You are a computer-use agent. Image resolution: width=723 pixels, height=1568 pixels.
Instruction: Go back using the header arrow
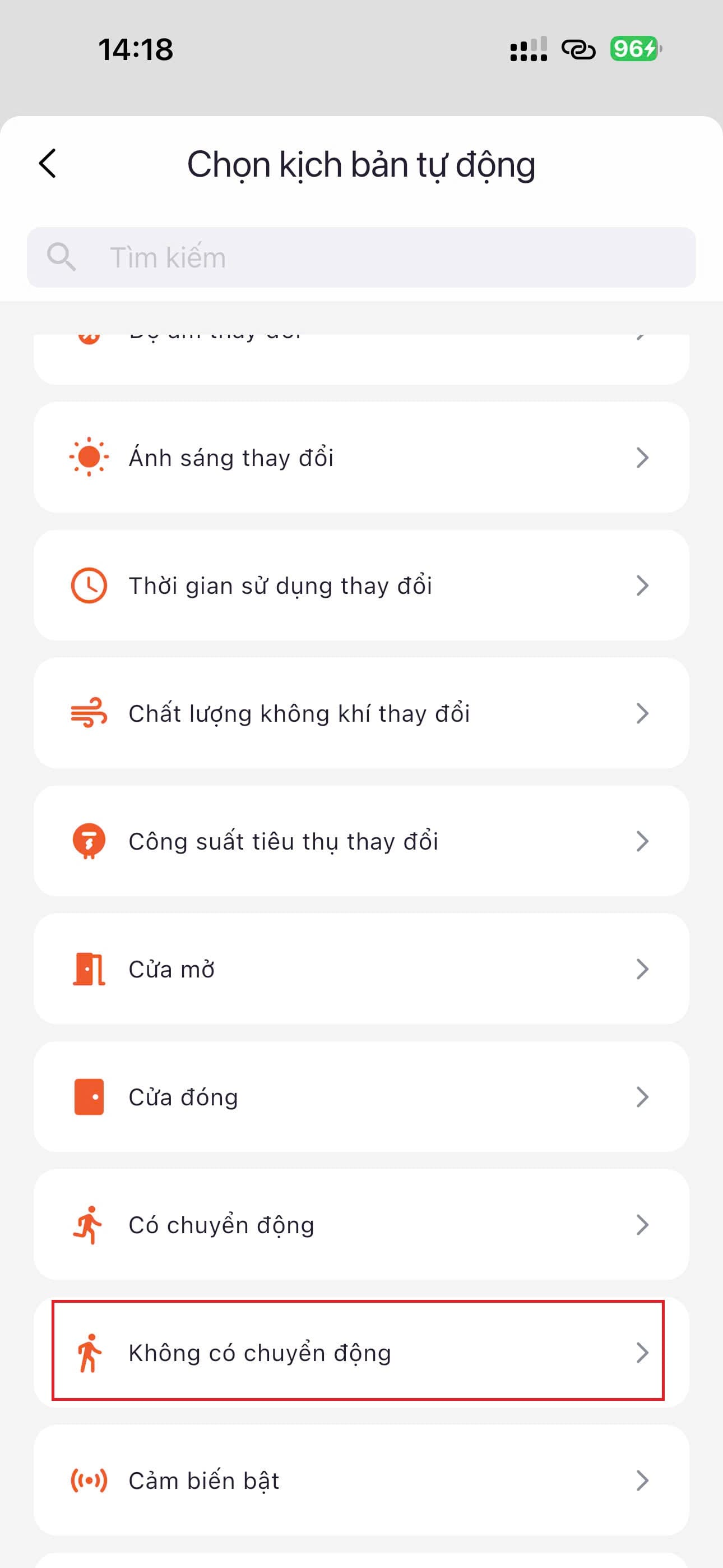coord(48,163)
